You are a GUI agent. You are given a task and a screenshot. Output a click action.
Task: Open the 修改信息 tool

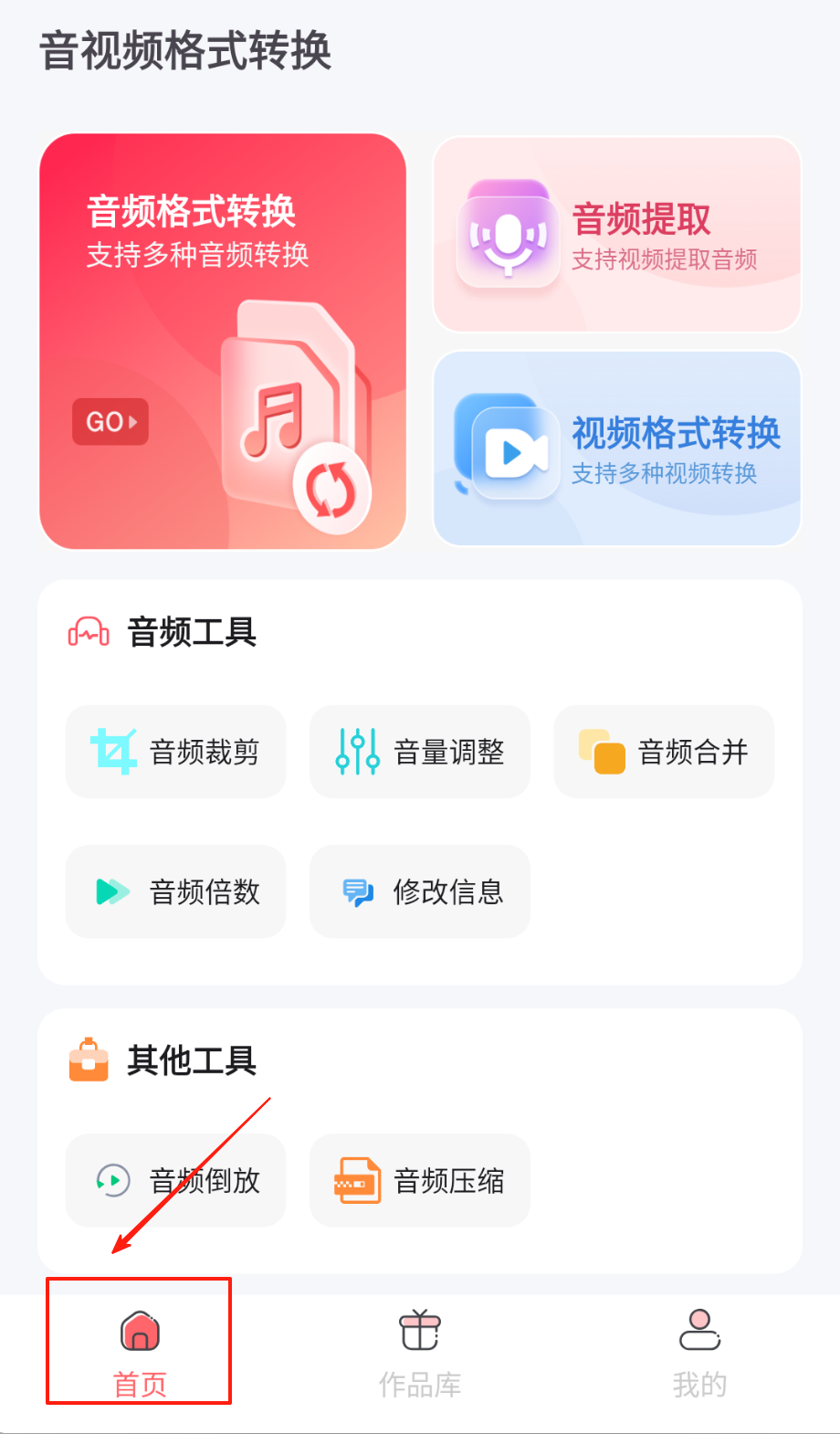[x=420, y=891]
